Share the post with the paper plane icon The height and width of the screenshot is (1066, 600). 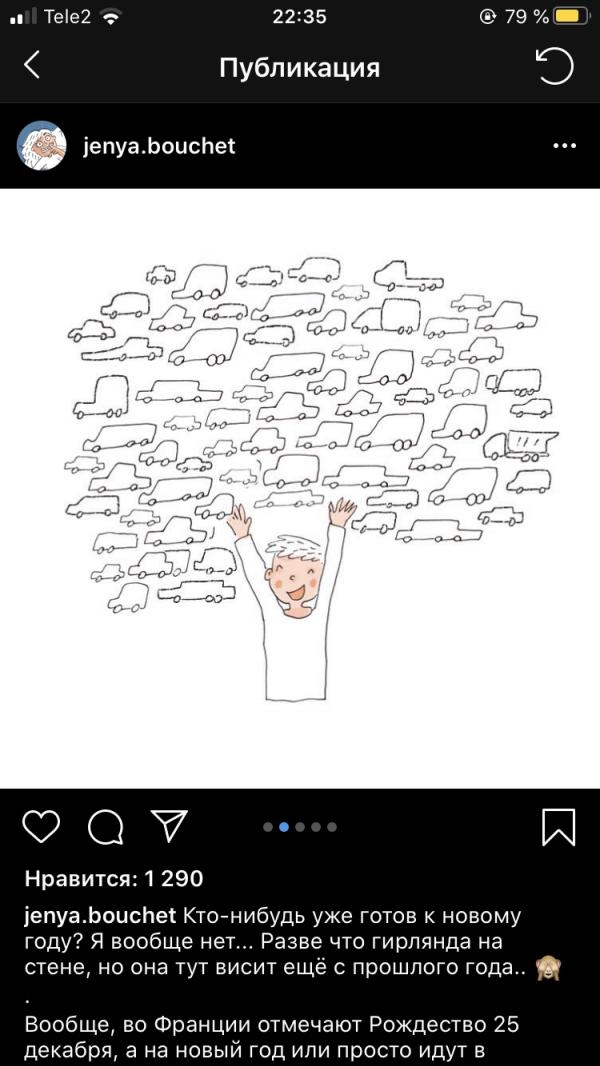(168, 825)
